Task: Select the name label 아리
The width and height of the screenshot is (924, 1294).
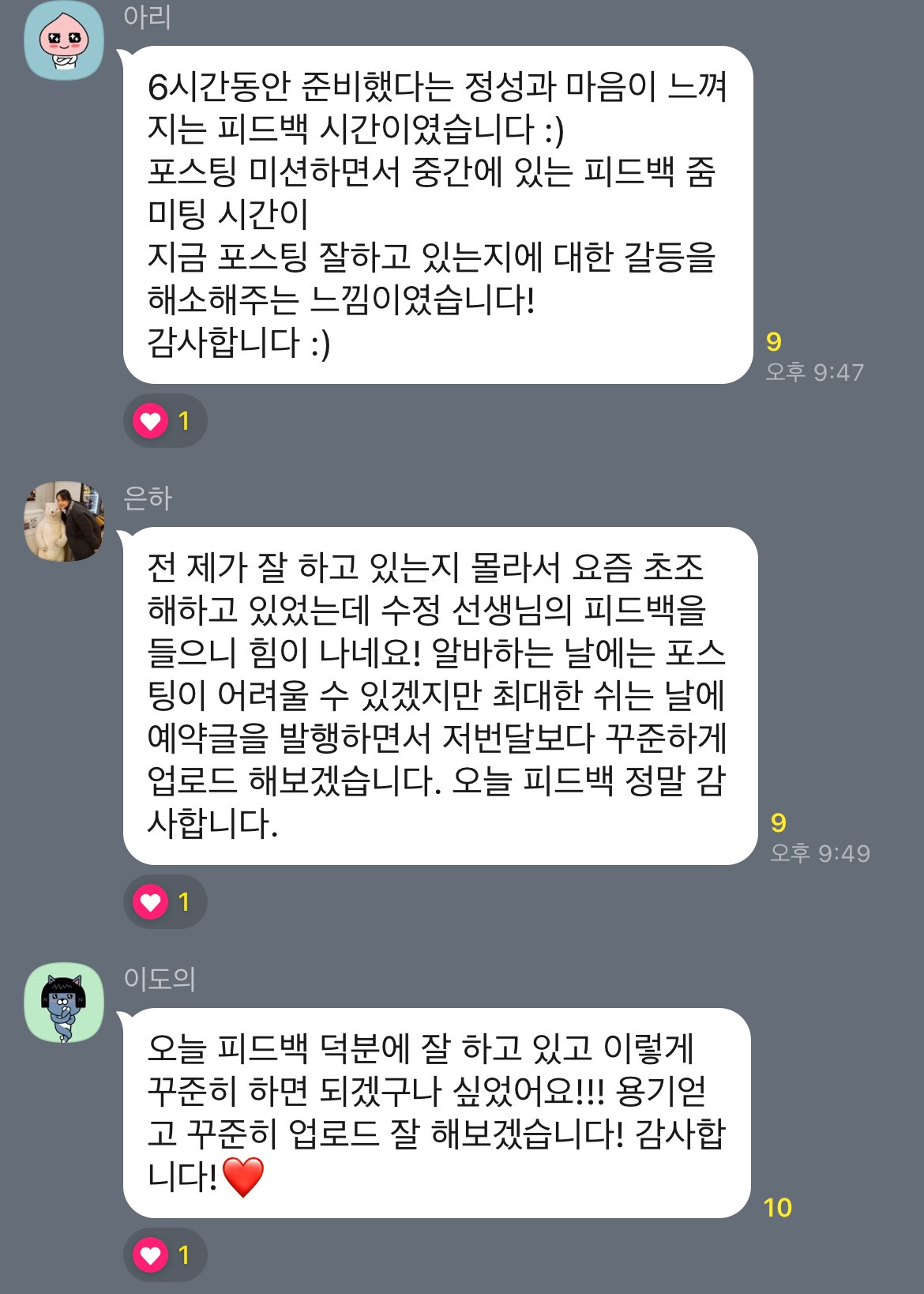Action: click(146, 17)
